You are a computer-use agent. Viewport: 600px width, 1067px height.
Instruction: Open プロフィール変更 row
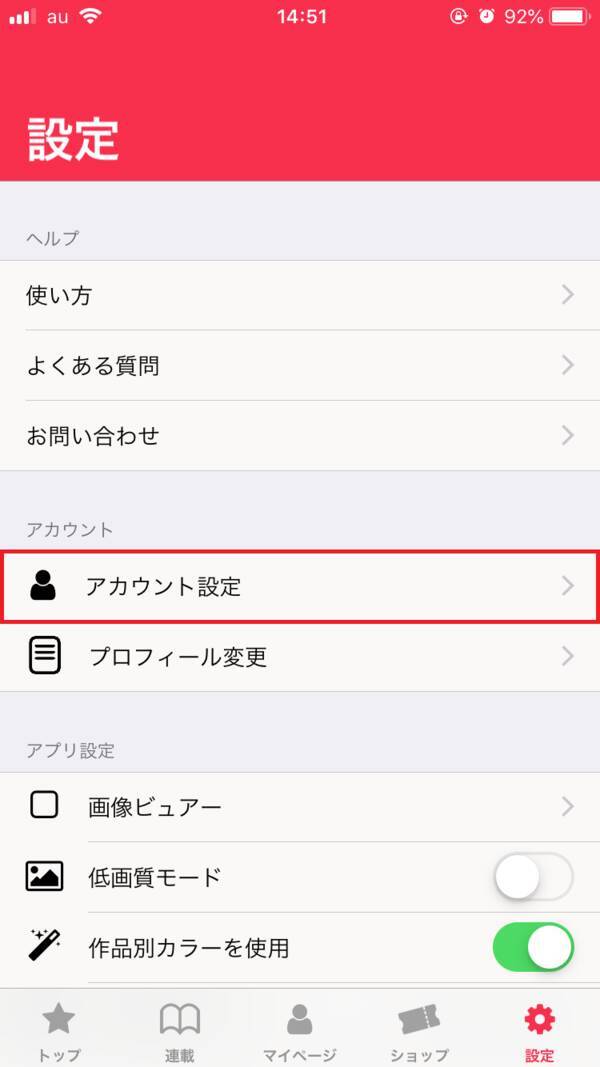coord(300,657)
